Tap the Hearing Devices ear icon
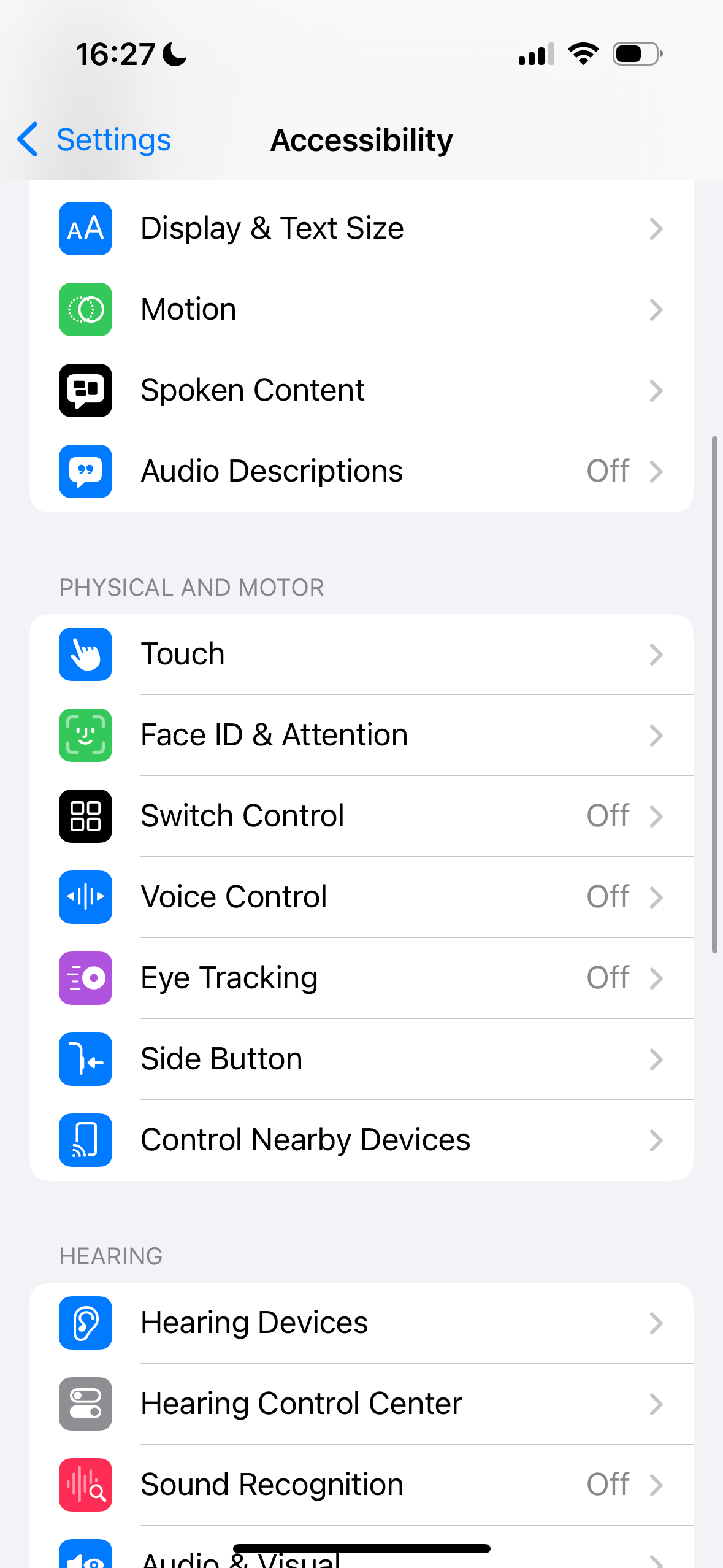This screenshot has width=723, height=1568. click(x=85, y=1323)
